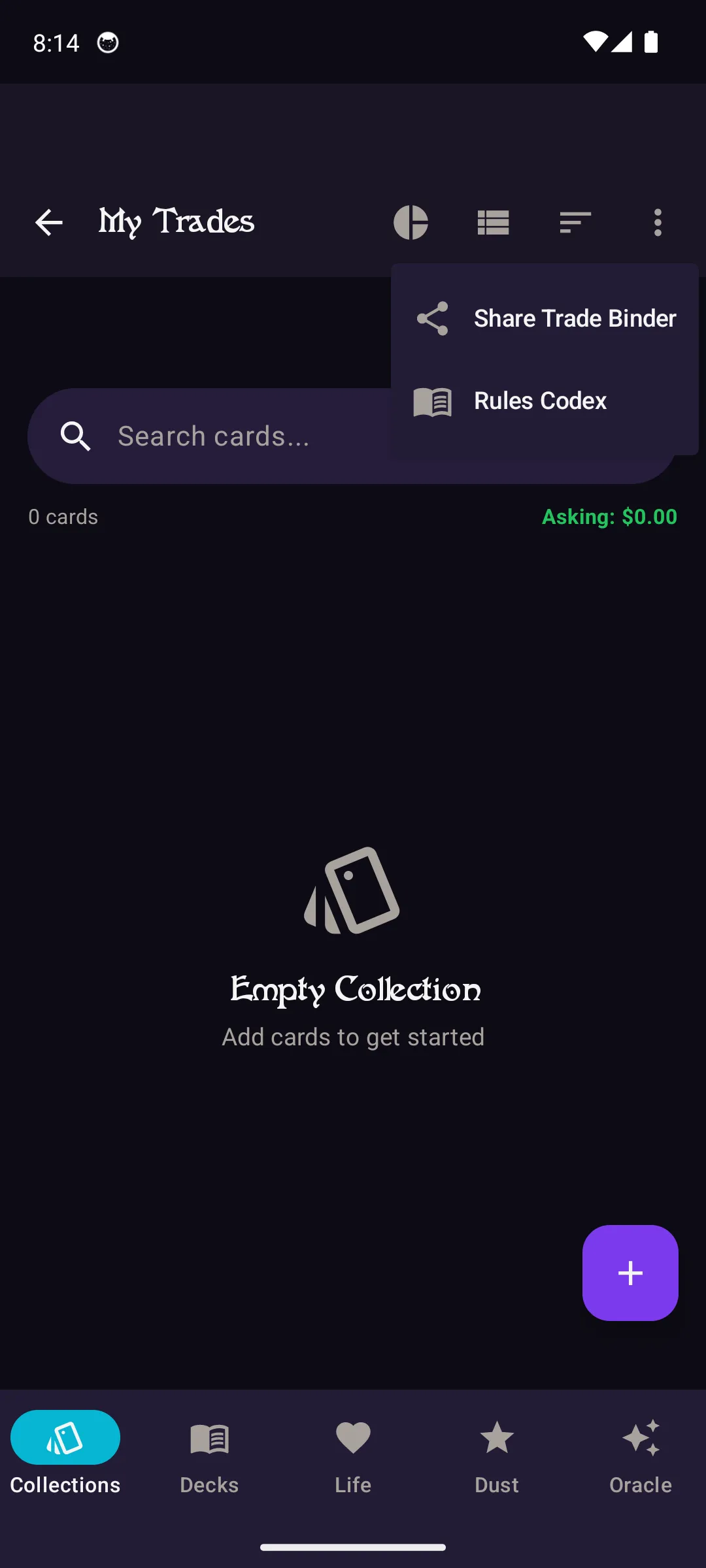Tap the open book icon beside Rules Codex
Viewport: 706px width, 1568px height.
[433, 400]
